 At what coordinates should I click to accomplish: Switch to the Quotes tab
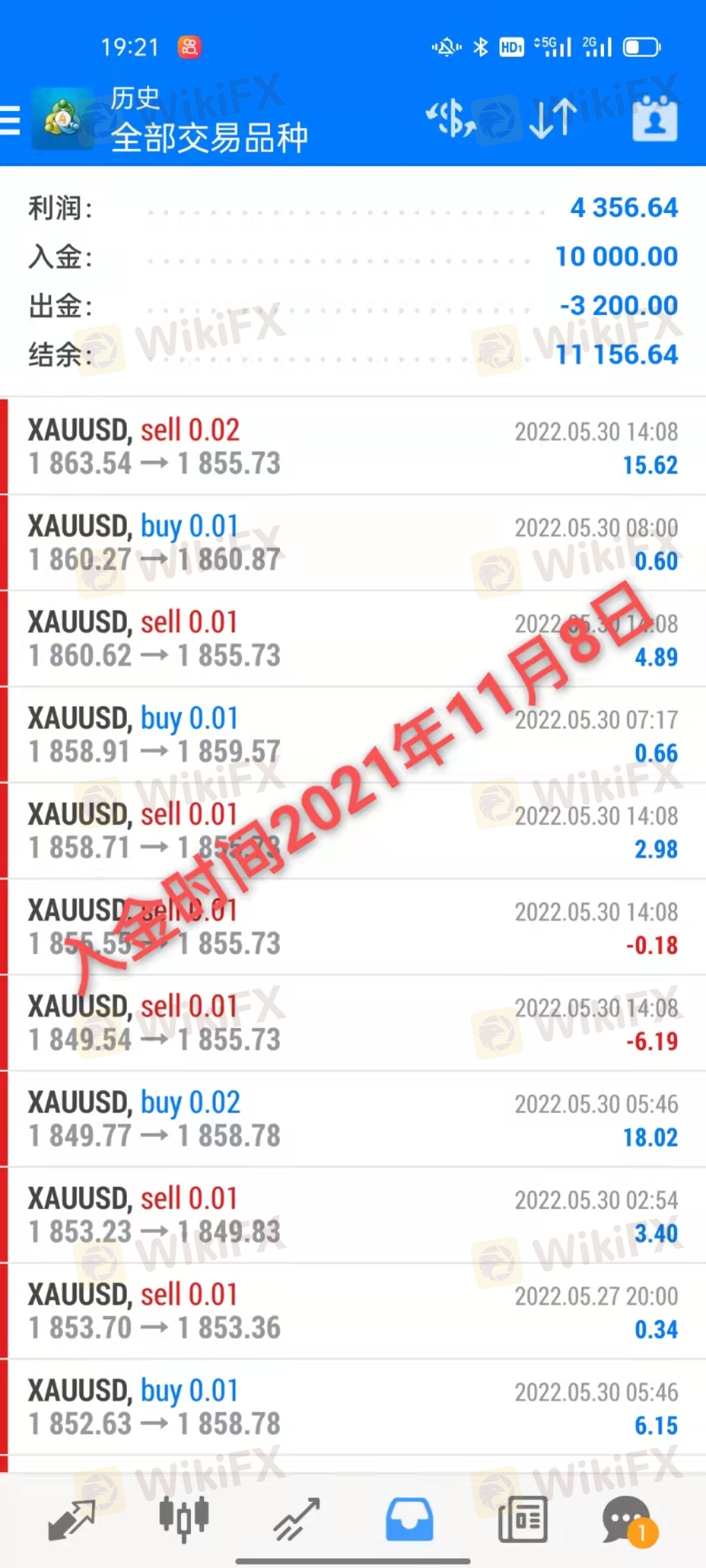(x=72, y=1519)
